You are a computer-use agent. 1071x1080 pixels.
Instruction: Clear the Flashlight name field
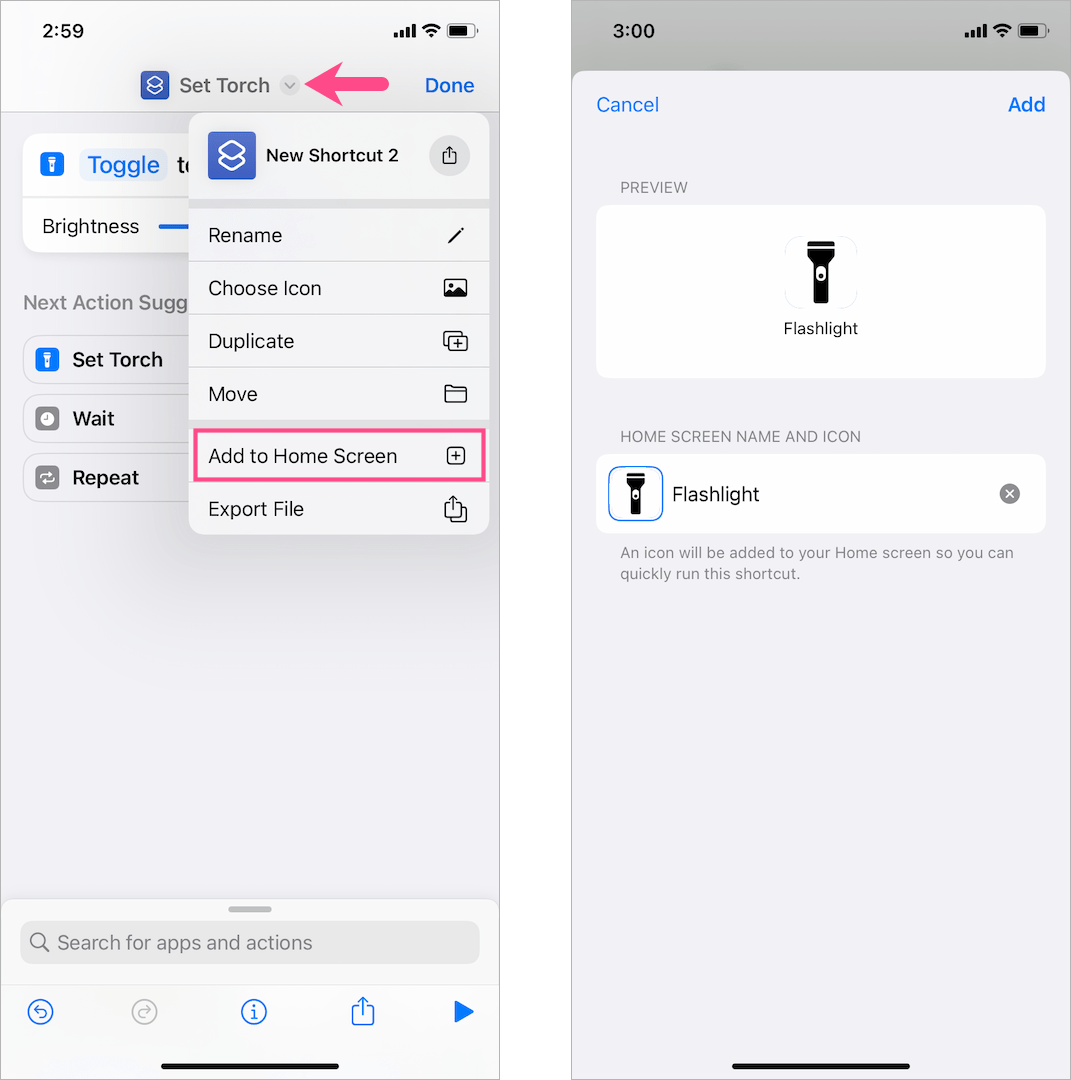click(x=1010, y=494)
